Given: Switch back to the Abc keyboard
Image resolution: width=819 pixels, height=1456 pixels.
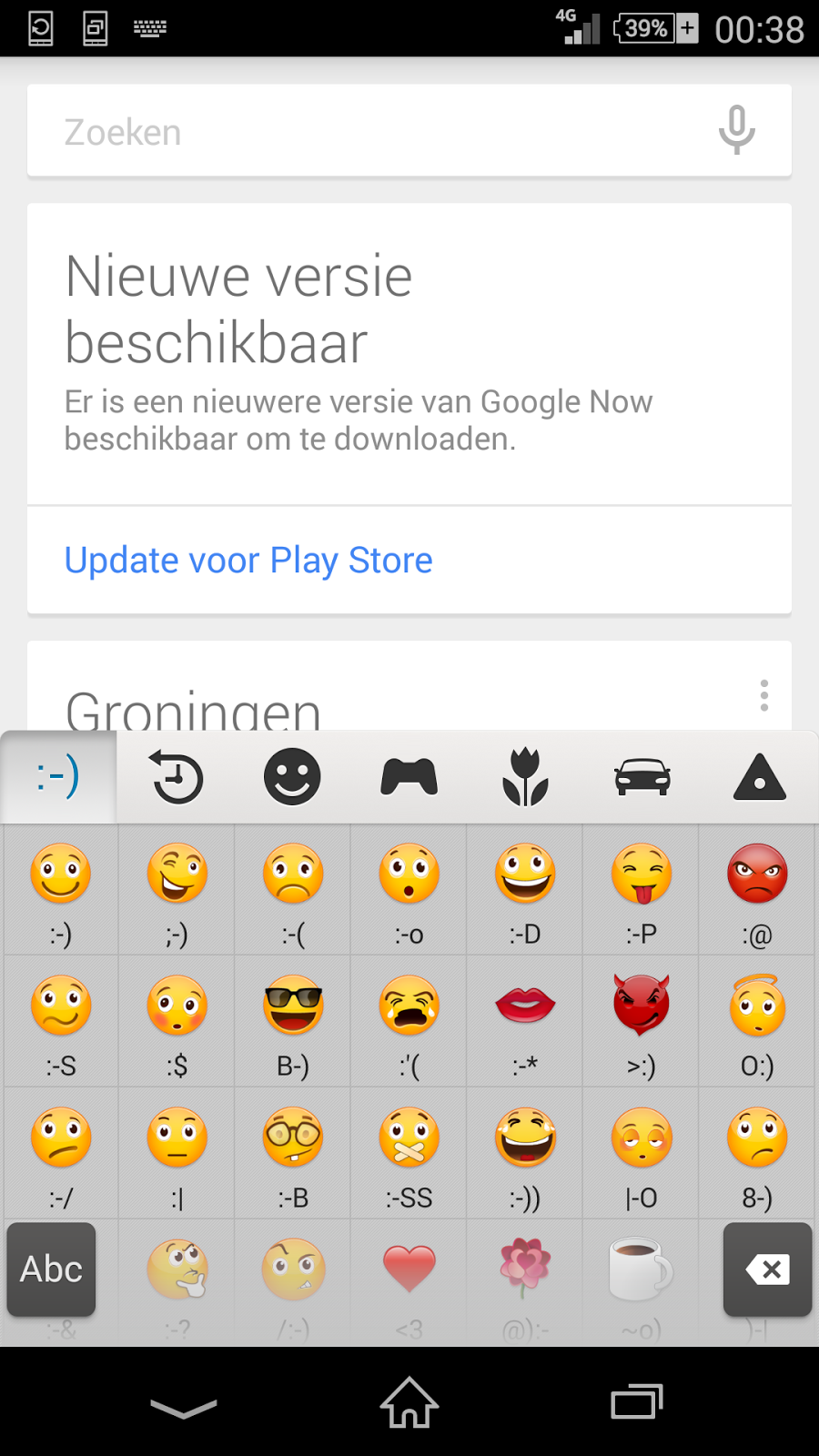Looking at the screenshot, I should point(52,1269).
